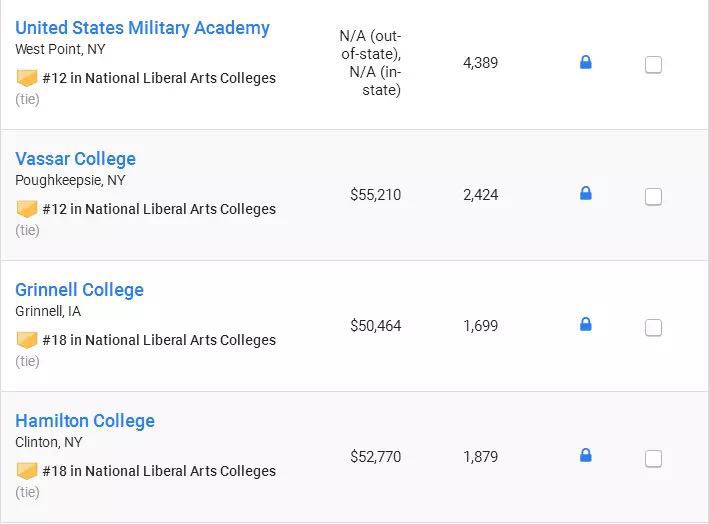Screen dimensions: 709x524
Task: Select the Vassar College checkbox
Action: pos(653,197)
